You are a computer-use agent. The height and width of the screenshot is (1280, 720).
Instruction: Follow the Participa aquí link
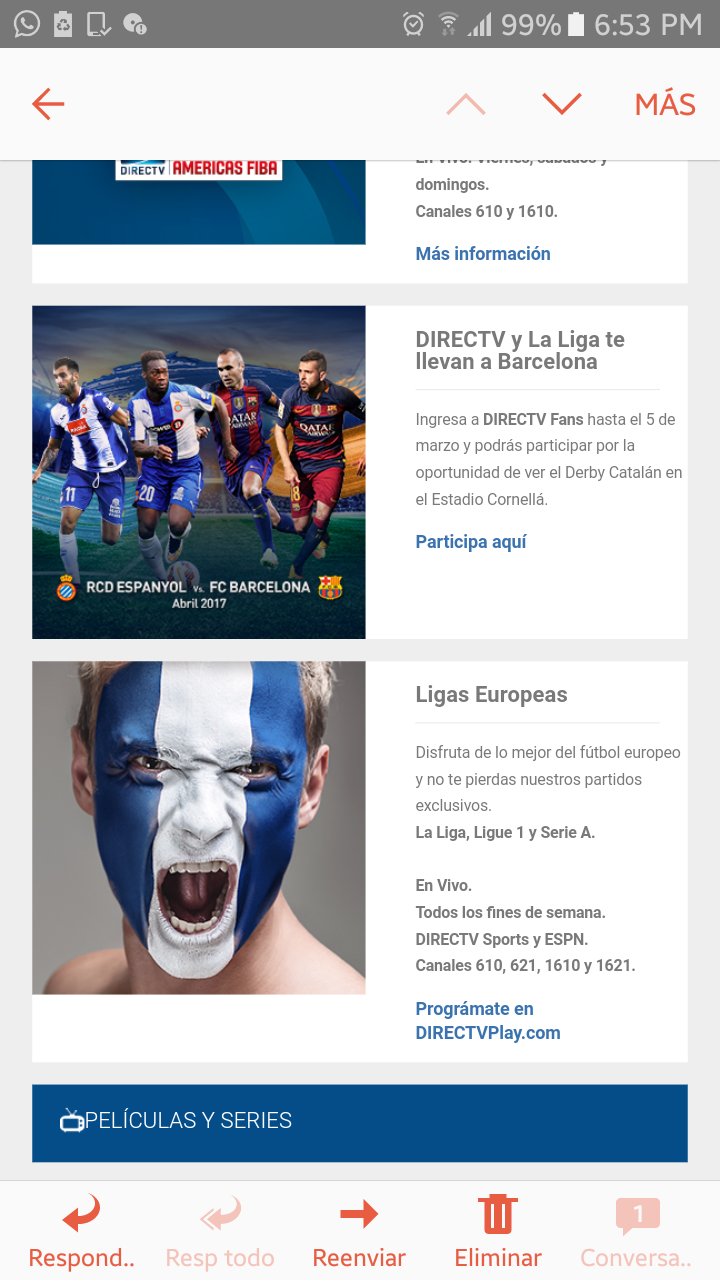pos(471,542)
